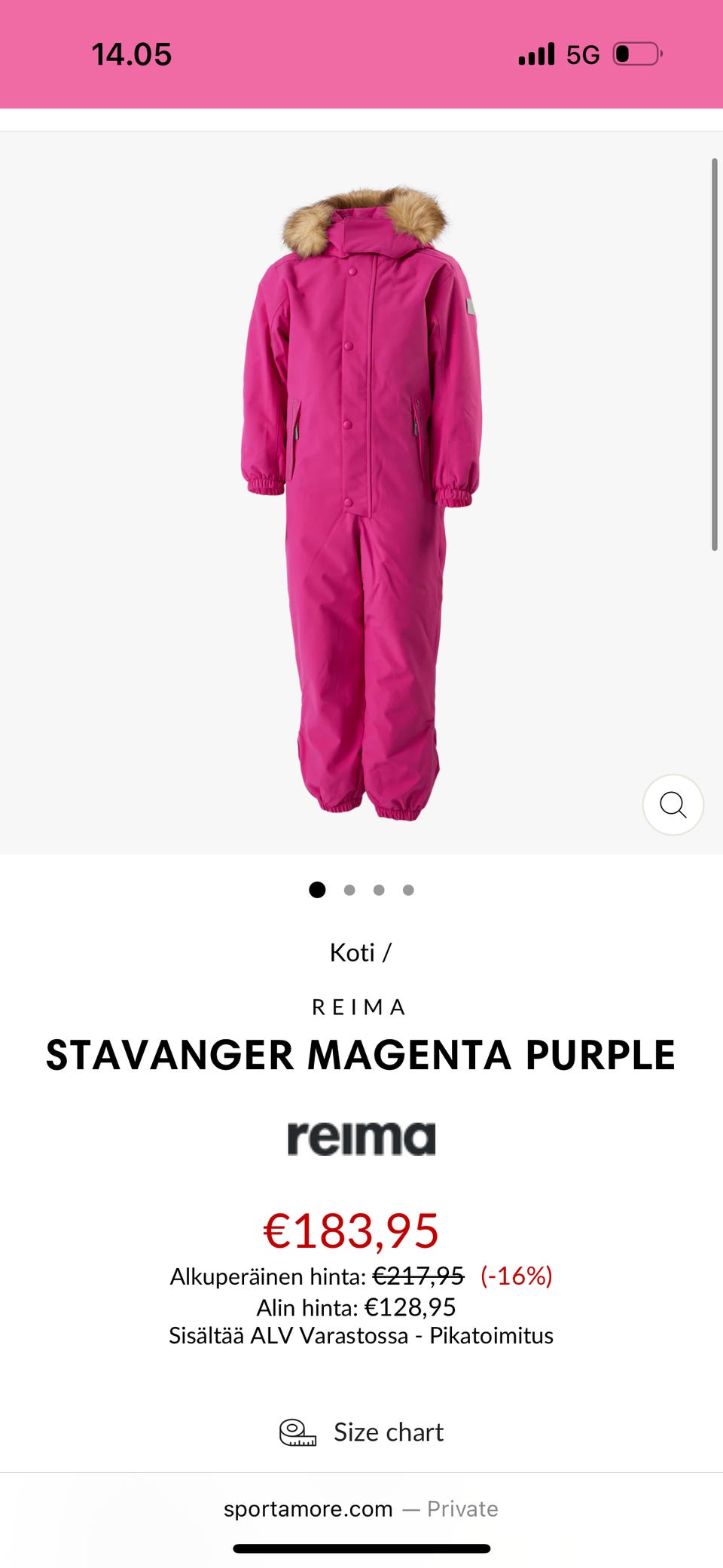Viewport: 723px width, 1568px height.
Task: Open the Size chart
Action: click(362, 1432)
